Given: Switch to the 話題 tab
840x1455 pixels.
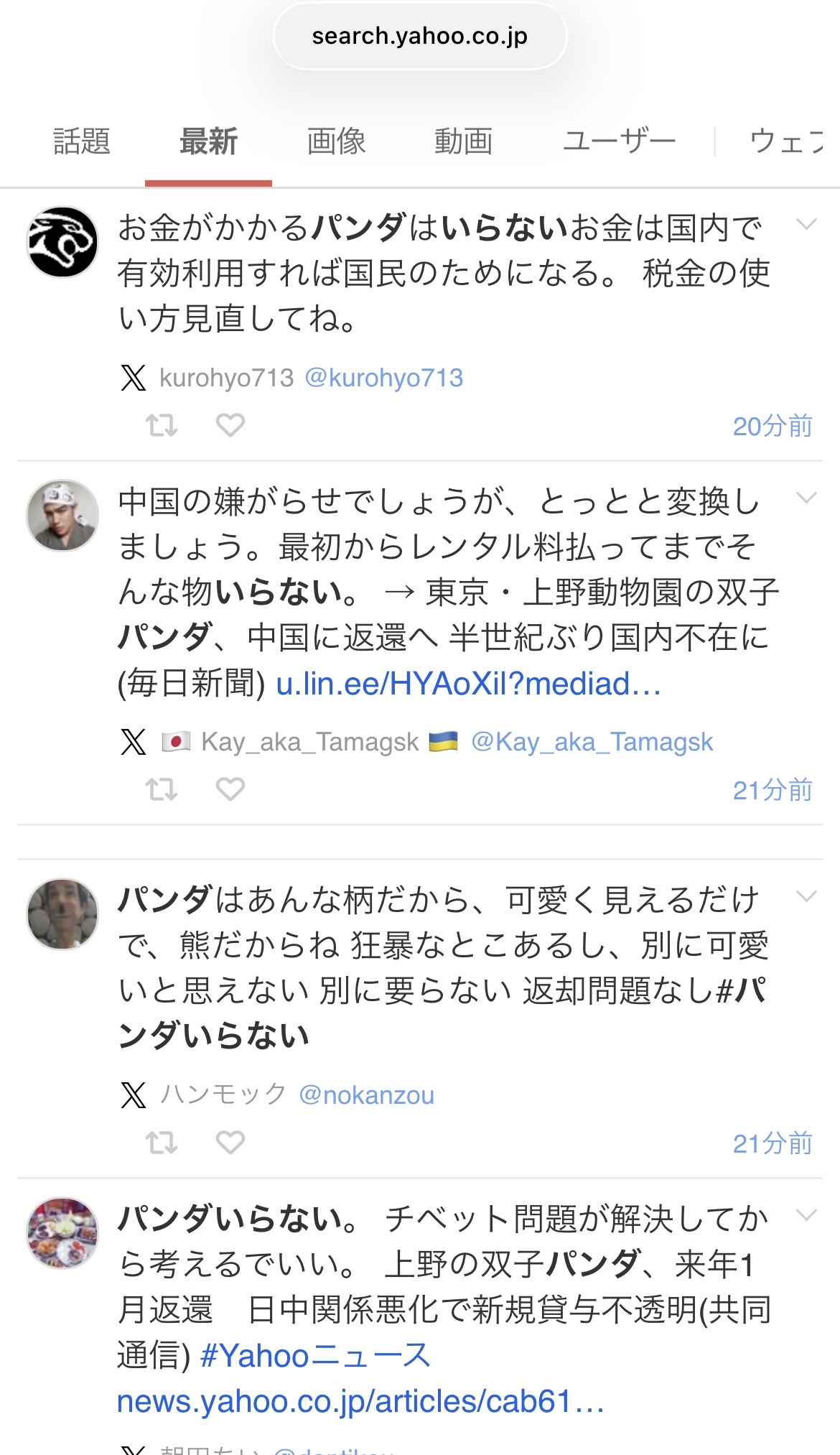Looking at the screenshot, I should (x=82, y=141).
